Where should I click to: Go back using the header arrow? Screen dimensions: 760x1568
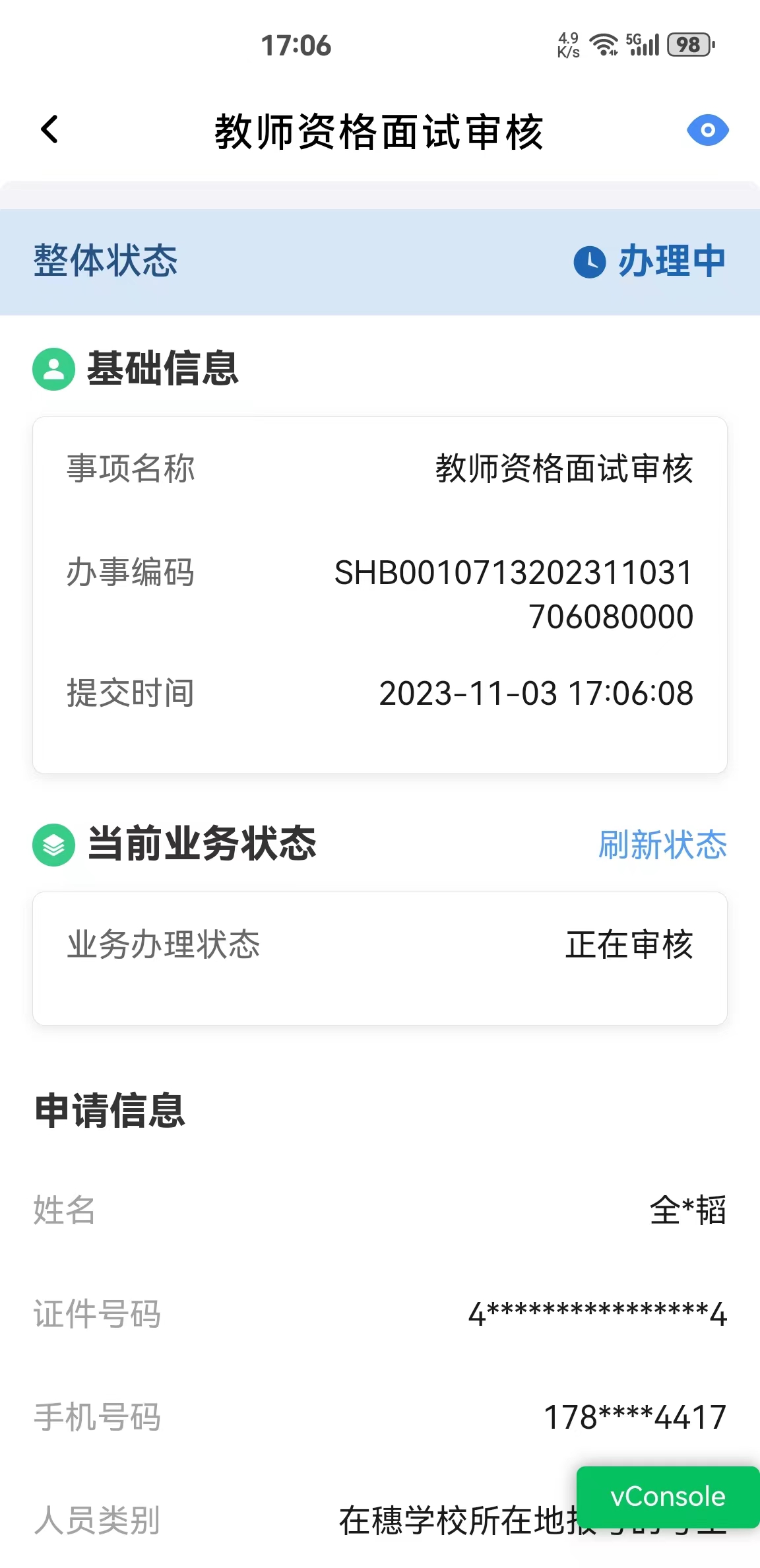50,129
